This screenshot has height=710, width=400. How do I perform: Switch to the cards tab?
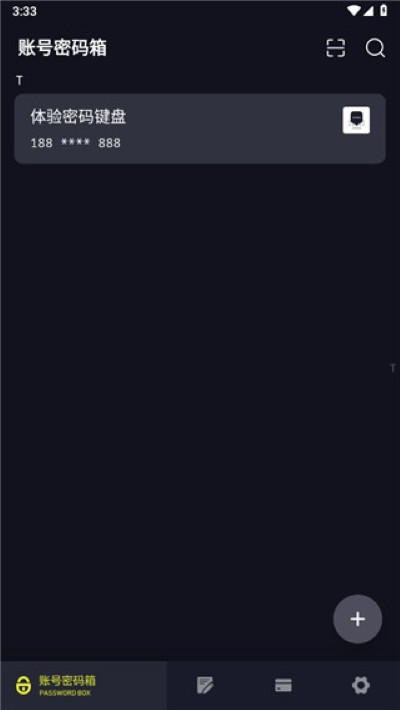[283, 686]
